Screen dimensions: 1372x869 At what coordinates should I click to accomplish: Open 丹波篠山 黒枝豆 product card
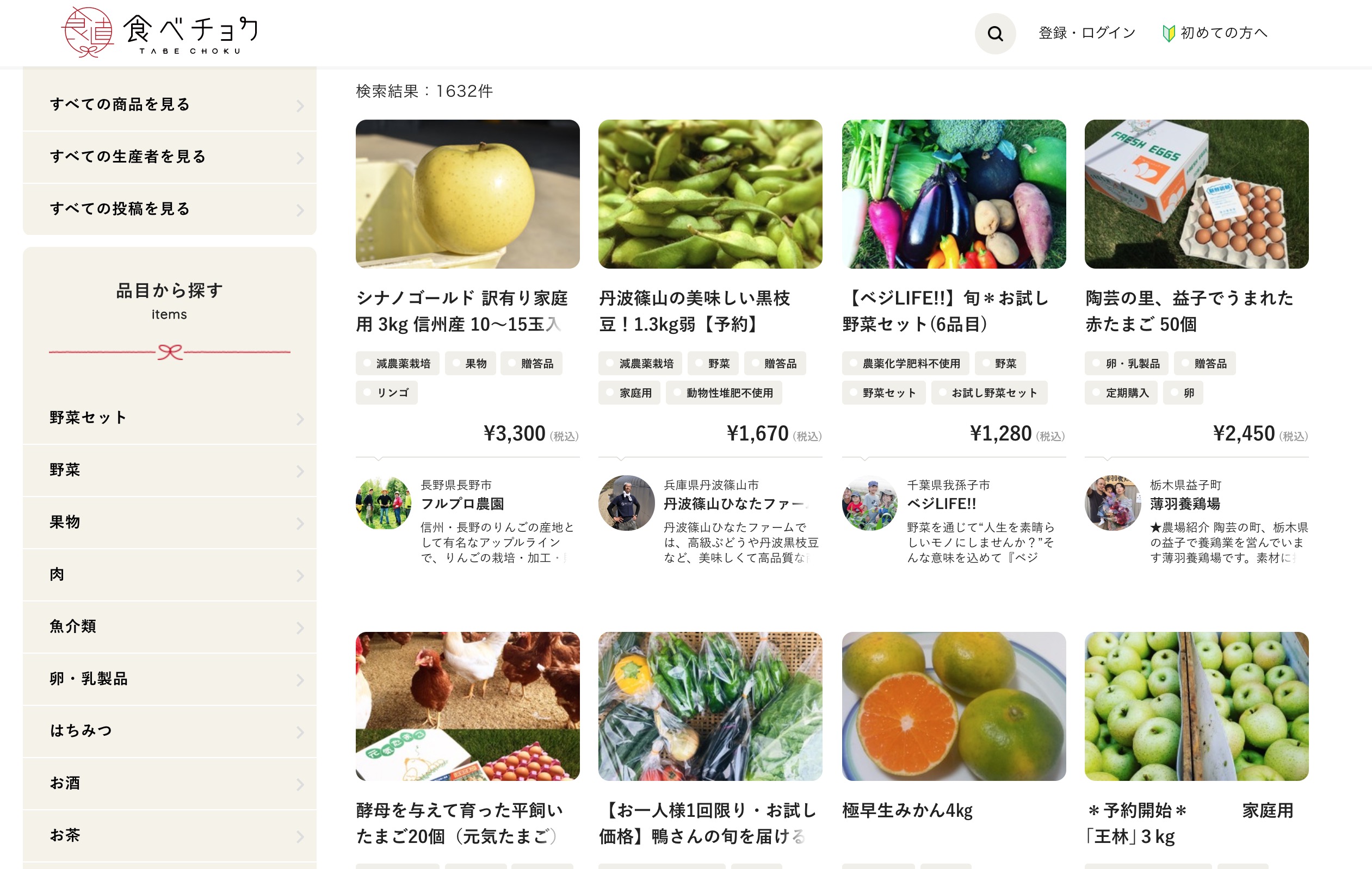(710, 194)
